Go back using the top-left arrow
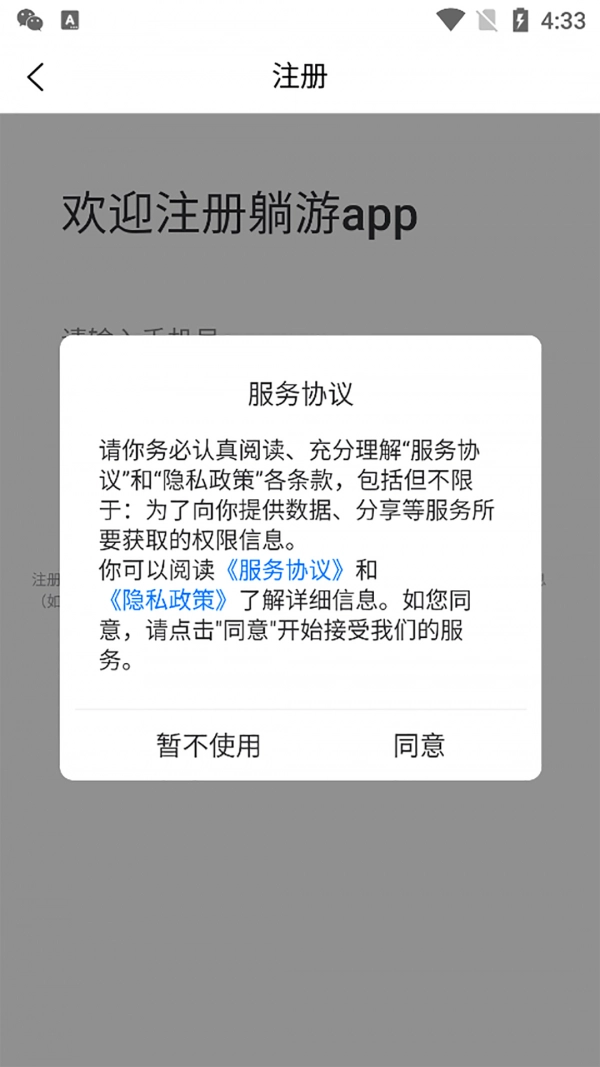The image size is (600, 1067). tap(36, 77)
